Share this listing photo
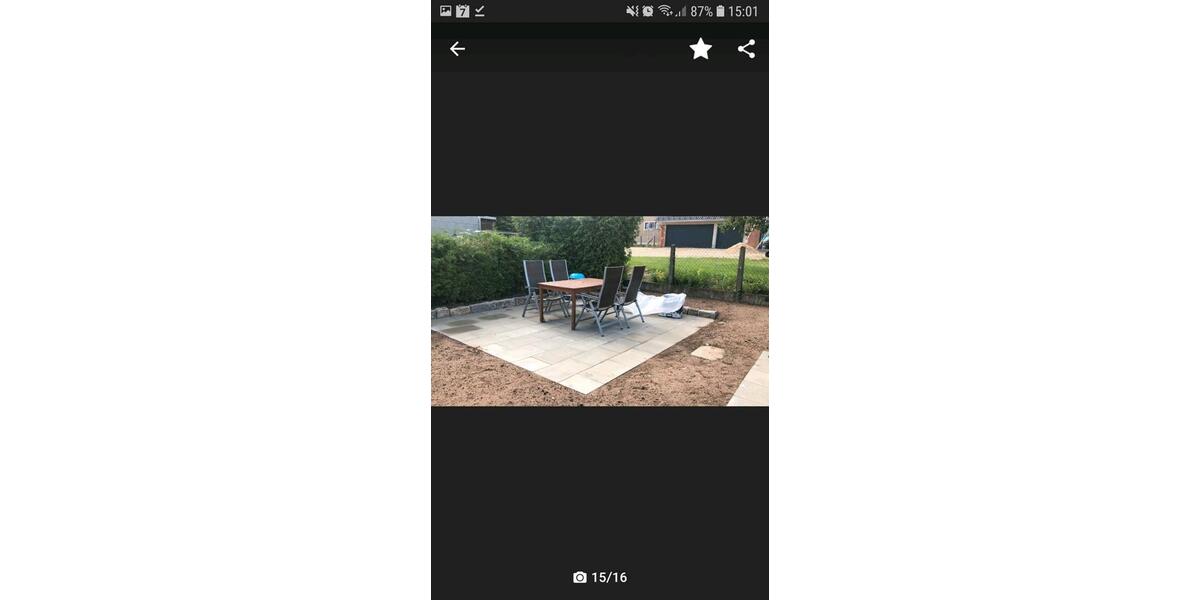The width and height of the screenshot is (1200, 600). [x=746, y=49]
